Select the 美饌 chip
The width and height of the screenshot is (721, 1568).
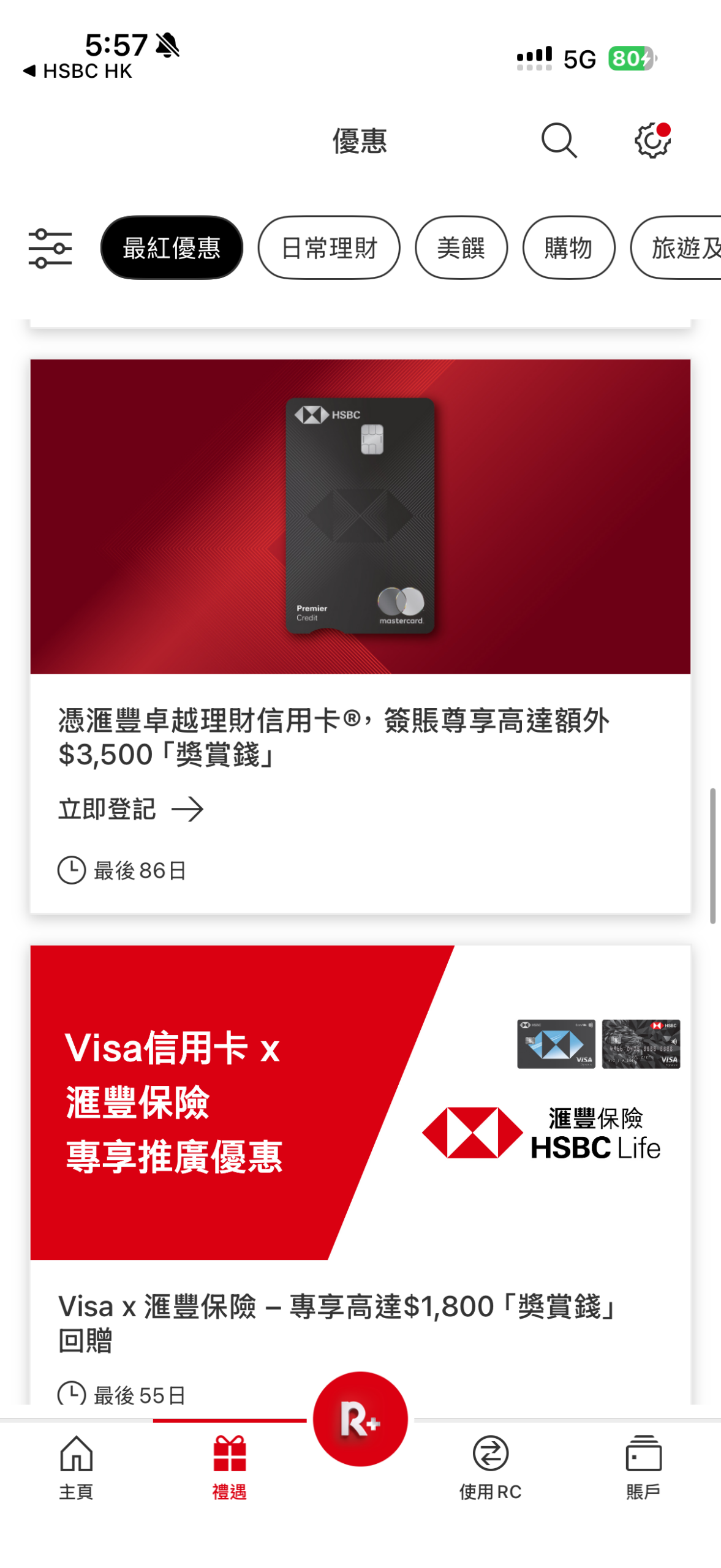461,247
